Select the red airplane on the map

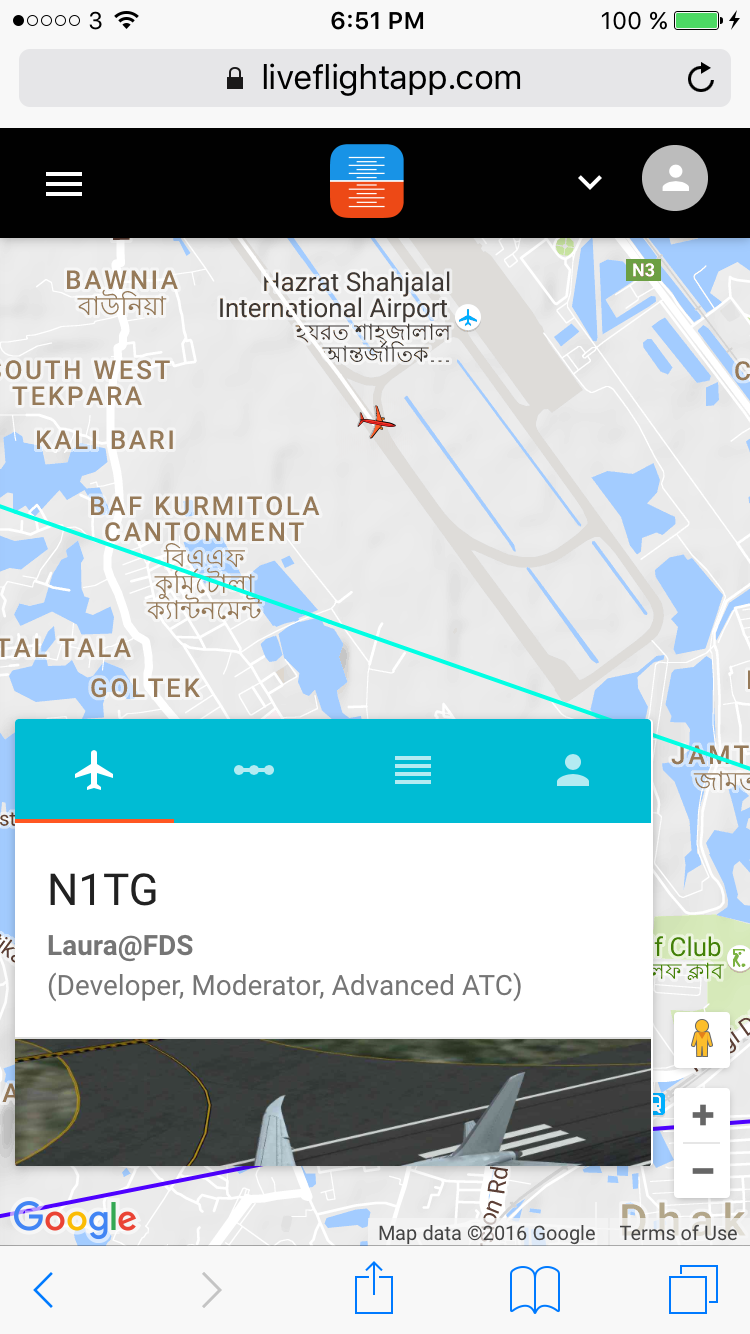click(x=376, y=422)
